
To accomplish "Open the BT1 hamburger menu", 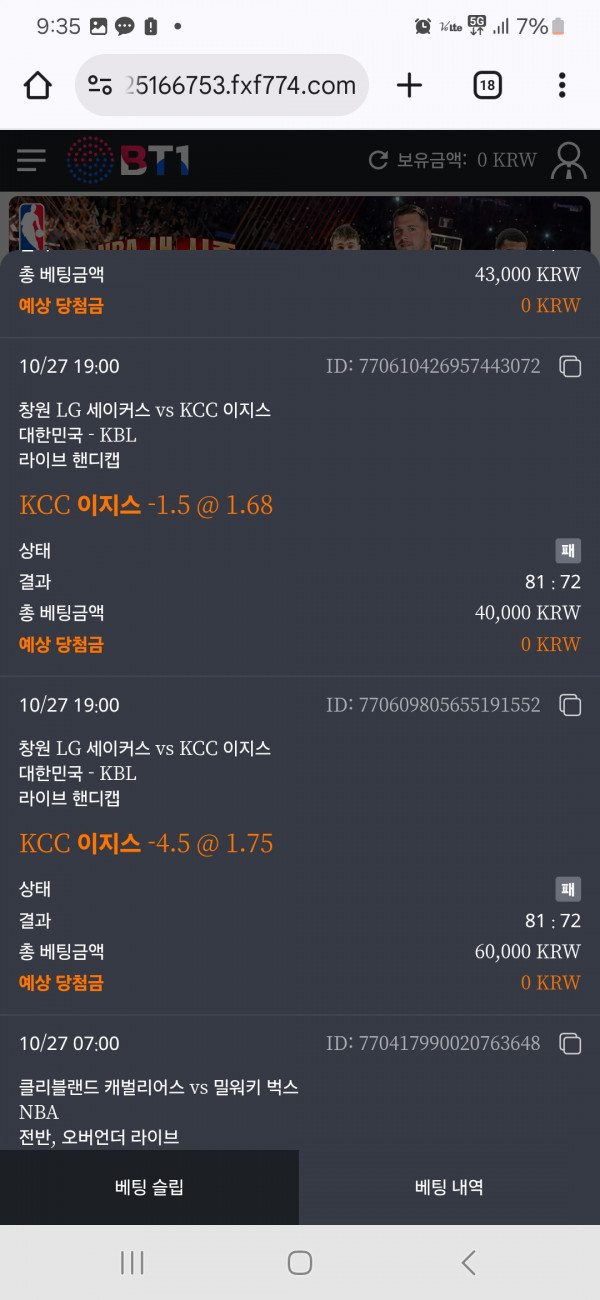I will 31,160.
